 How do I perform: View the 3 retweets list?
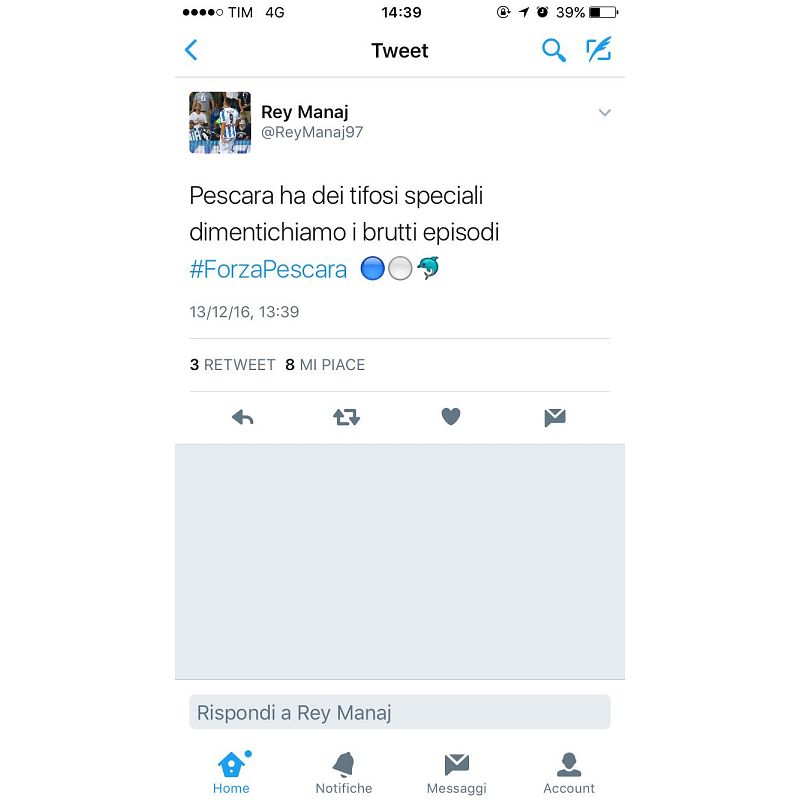tap(233, 365)
